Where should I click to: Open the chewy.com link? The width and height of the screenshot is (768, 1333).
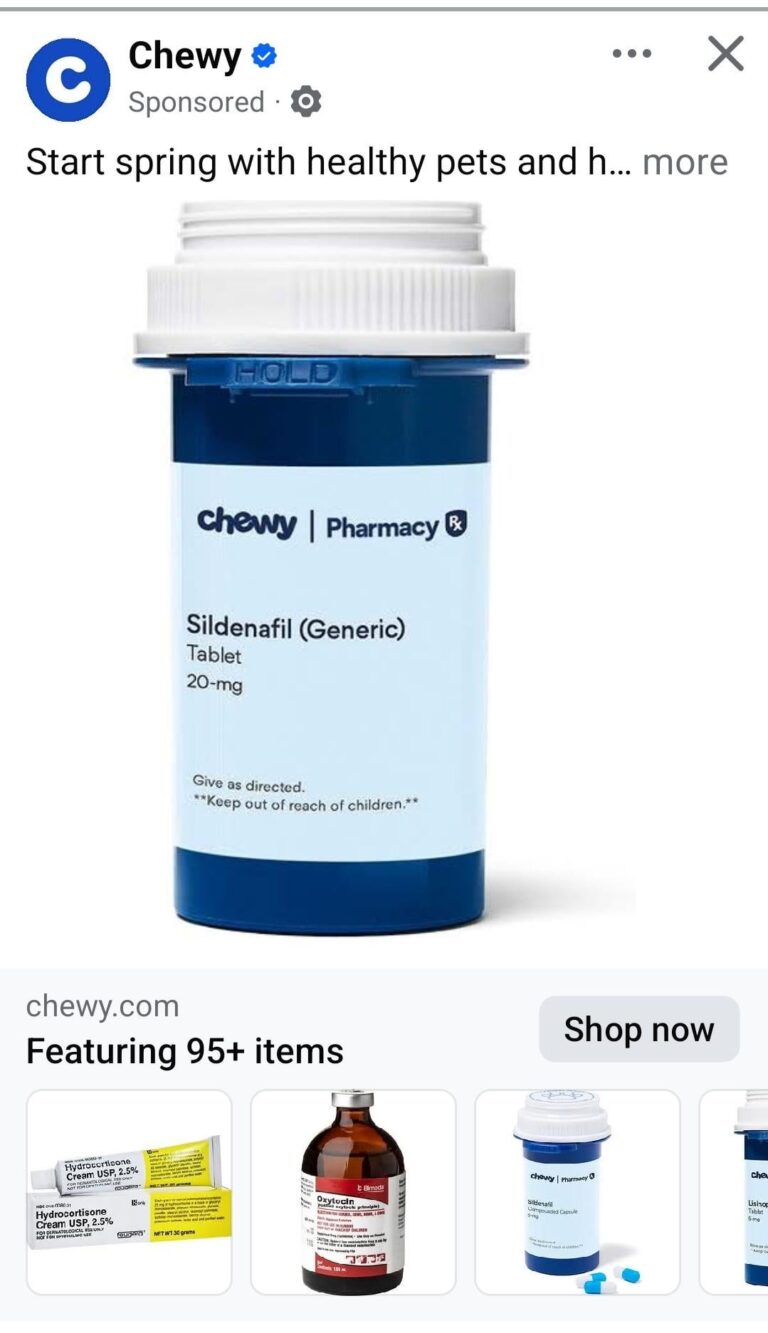coord(102,1006)
